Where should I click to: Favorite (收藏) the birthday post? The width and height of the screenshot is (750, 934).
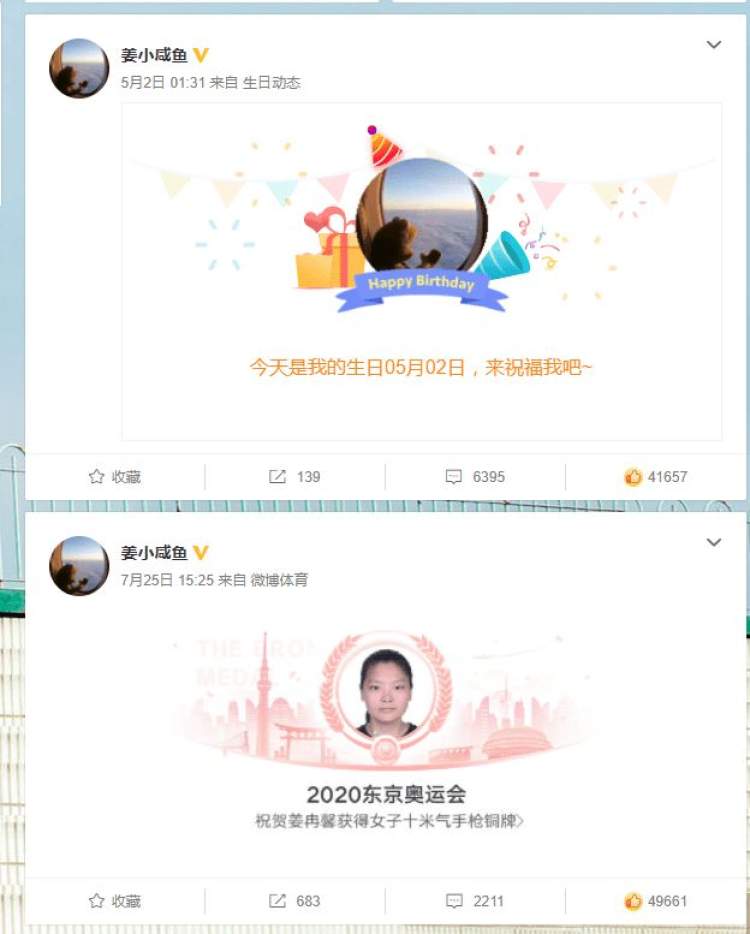click(114, 477)
